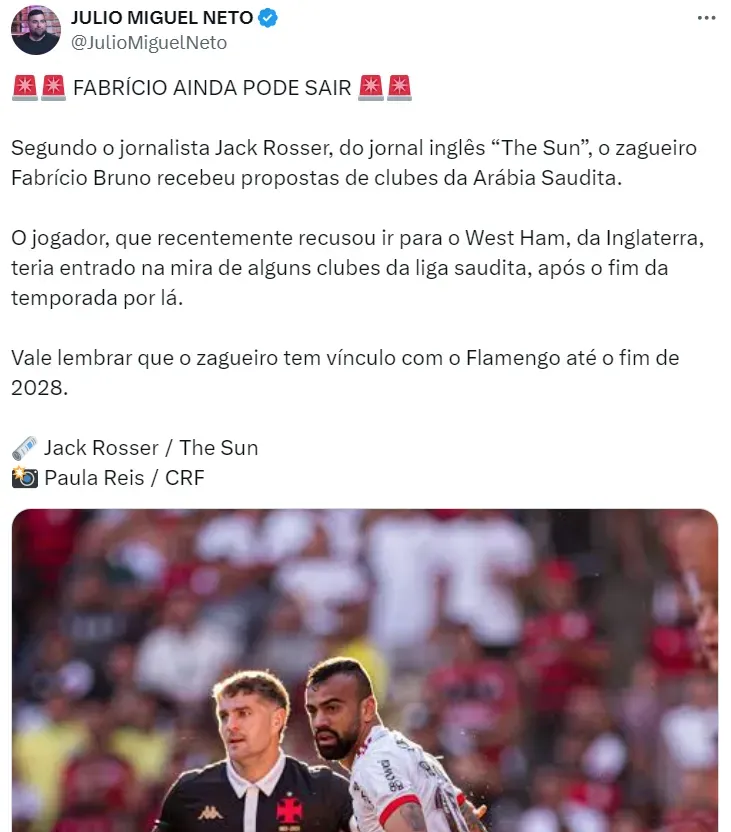The height and width of the screenshot is (832, 731).
Task: Tap the JULIO MIGUEL NETO display name
Action: click(161, 17)
